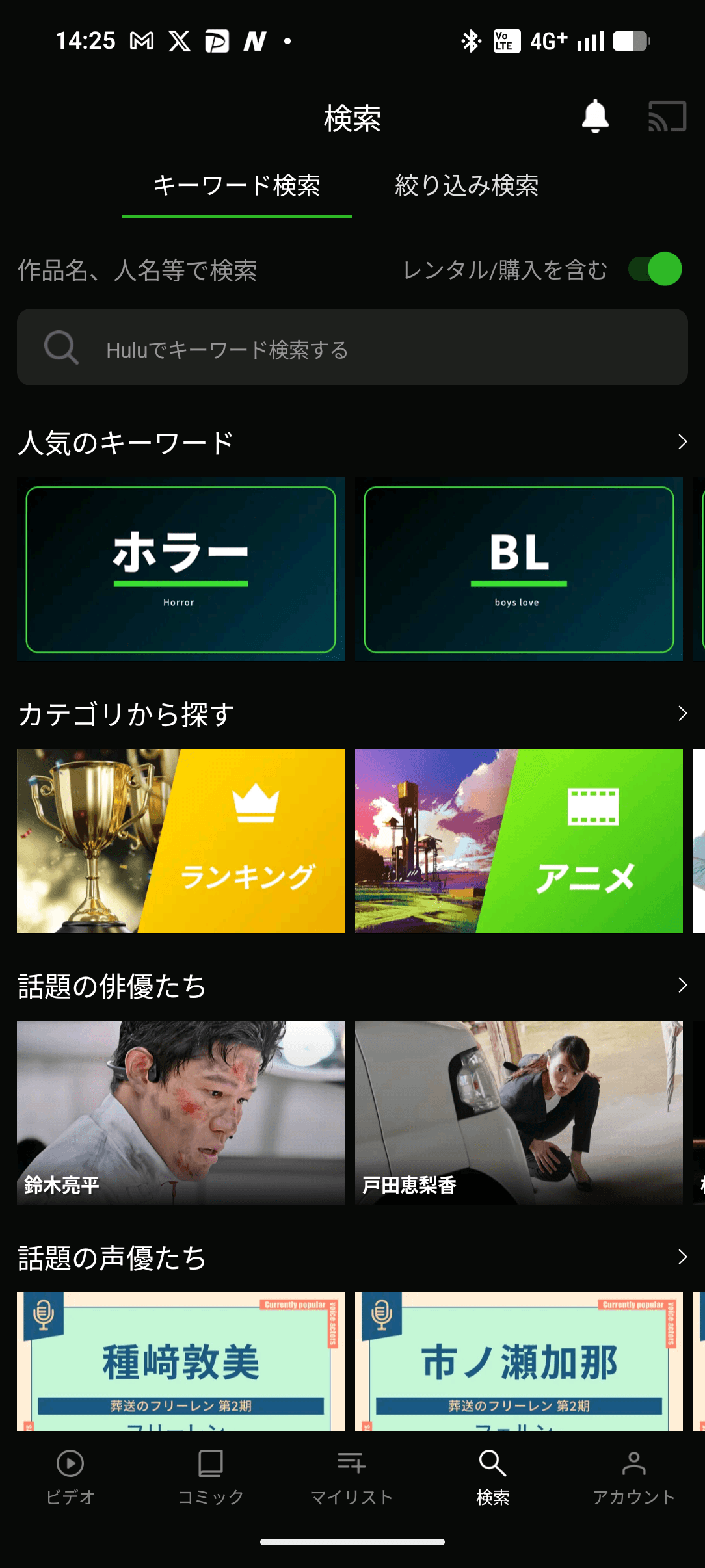Open the アニメ category card
This screenshot has width=705, height=1568.
click(519, 841)
